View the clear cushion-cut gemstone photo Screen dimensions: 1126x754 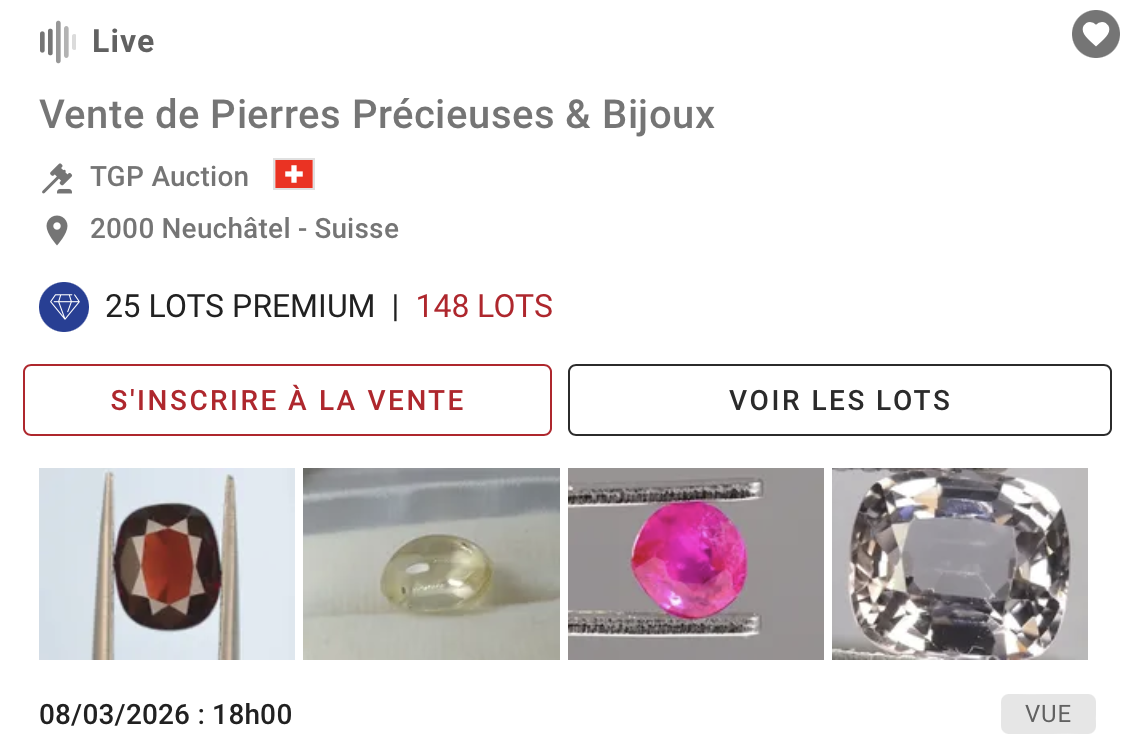click(959, 564)
